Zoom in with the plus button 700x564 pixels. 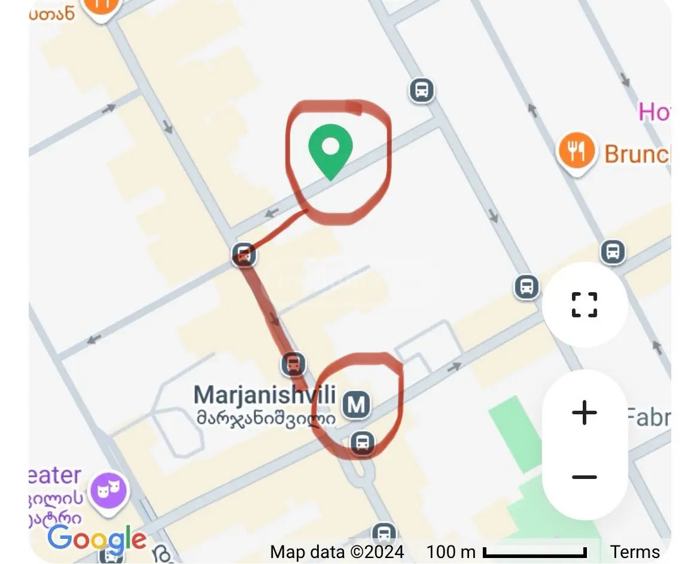pyautogui.click(x=585, y=413)
